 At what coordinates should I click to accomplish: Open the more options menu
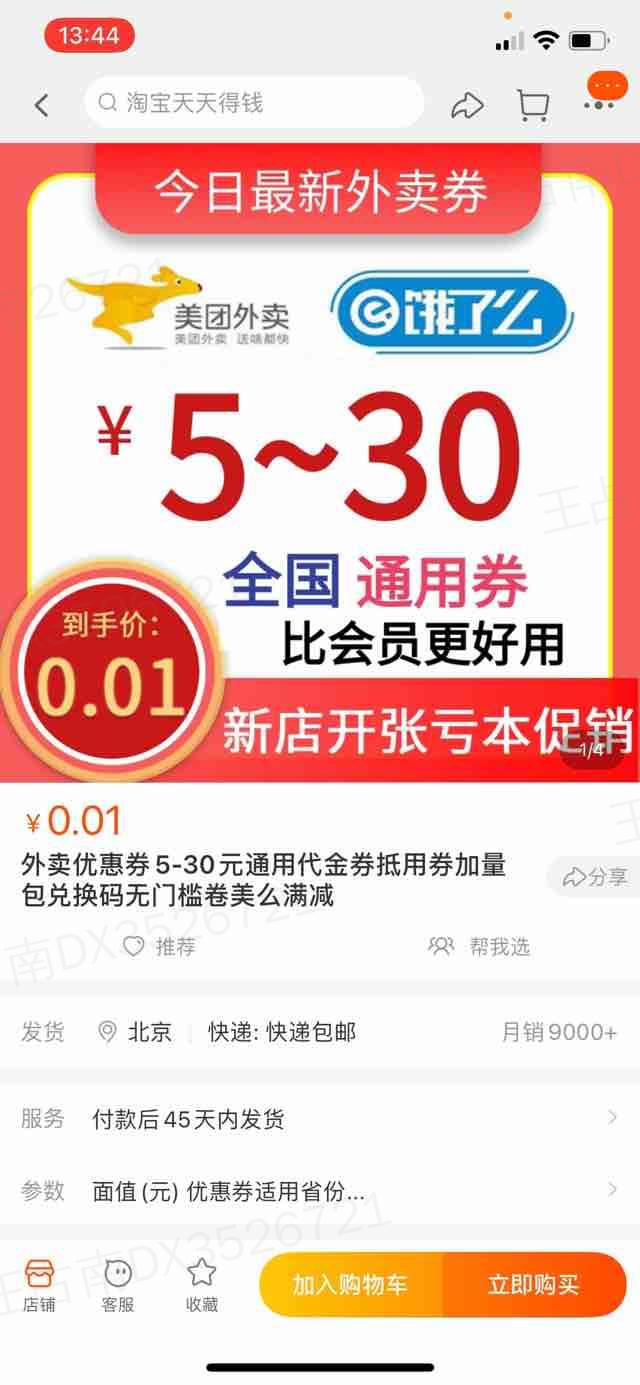[x=603, y=91]
